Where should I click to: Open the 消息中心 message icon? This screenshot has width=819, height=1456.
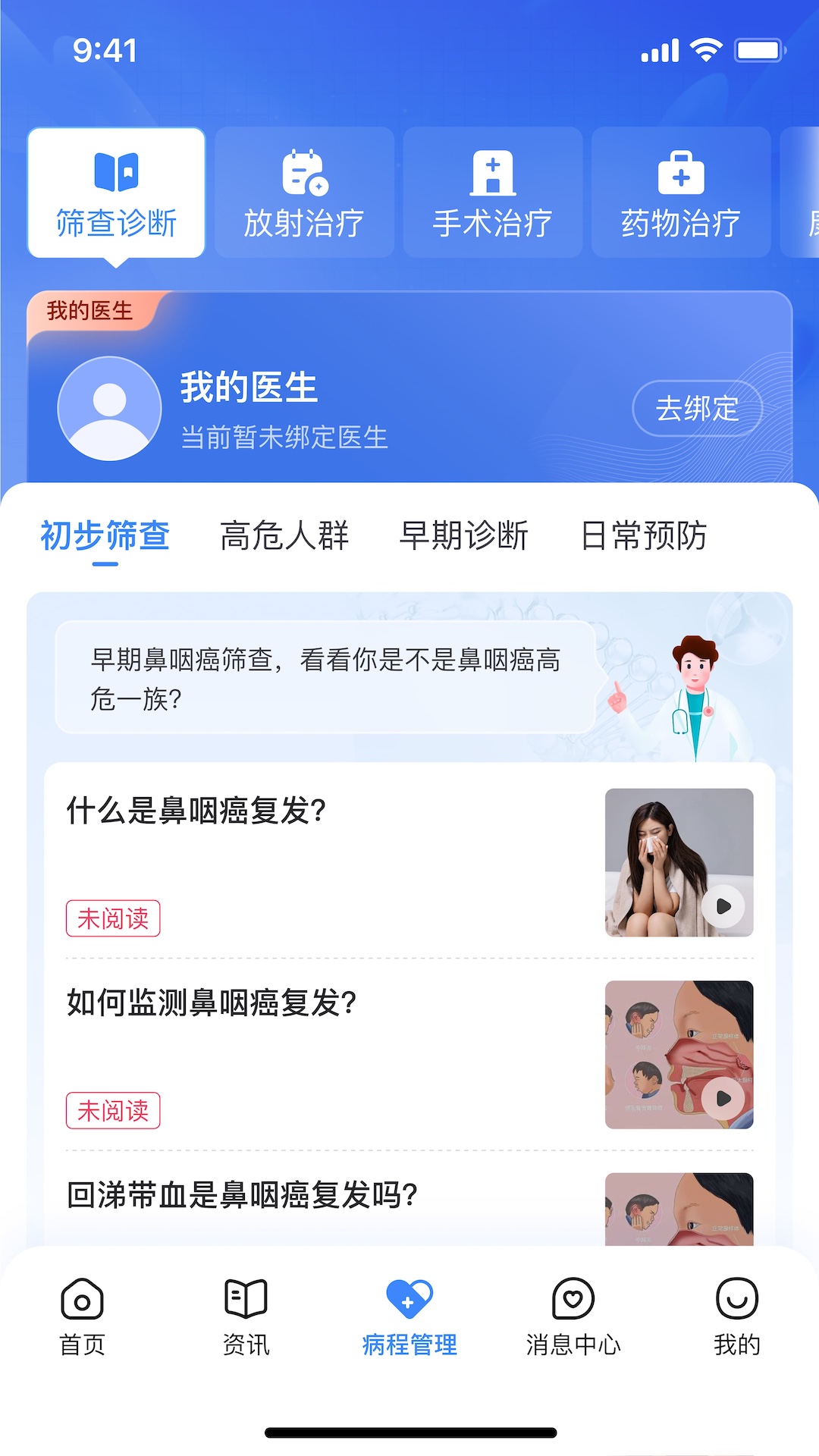pyautogui.click(x=573, y=1298)
